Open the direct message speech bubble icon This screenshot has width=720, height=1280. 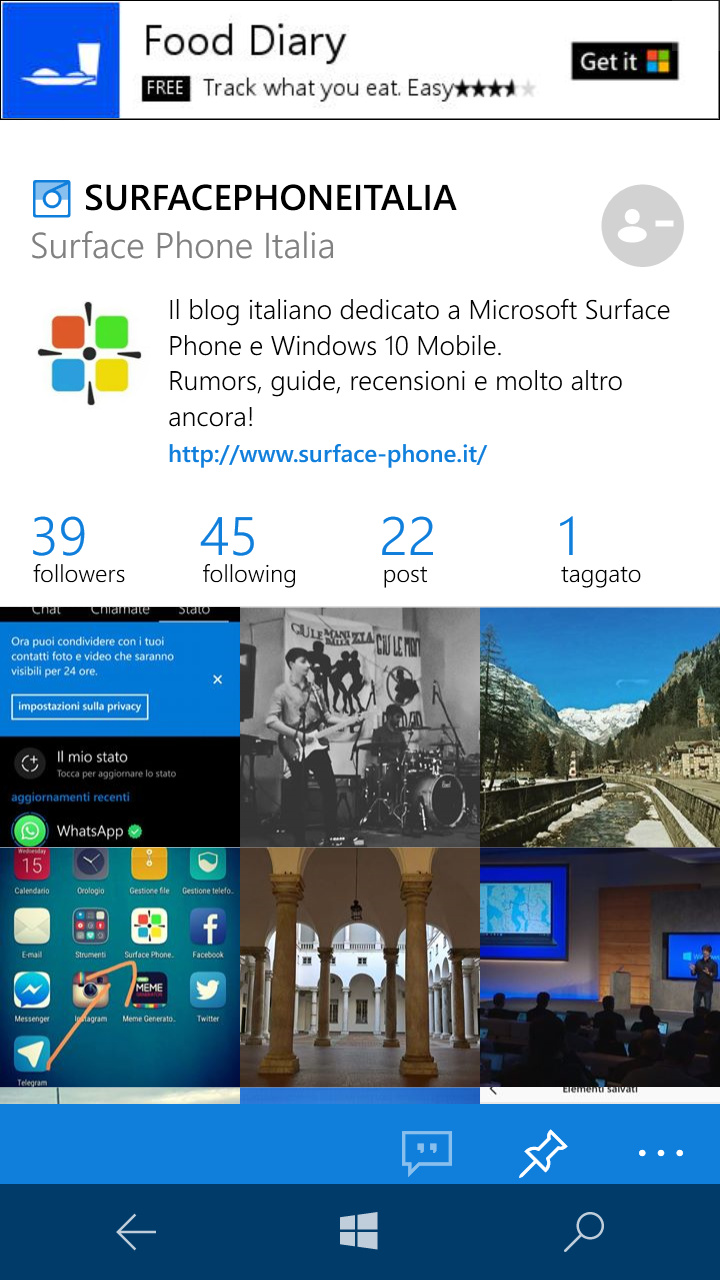(427, 1153)
